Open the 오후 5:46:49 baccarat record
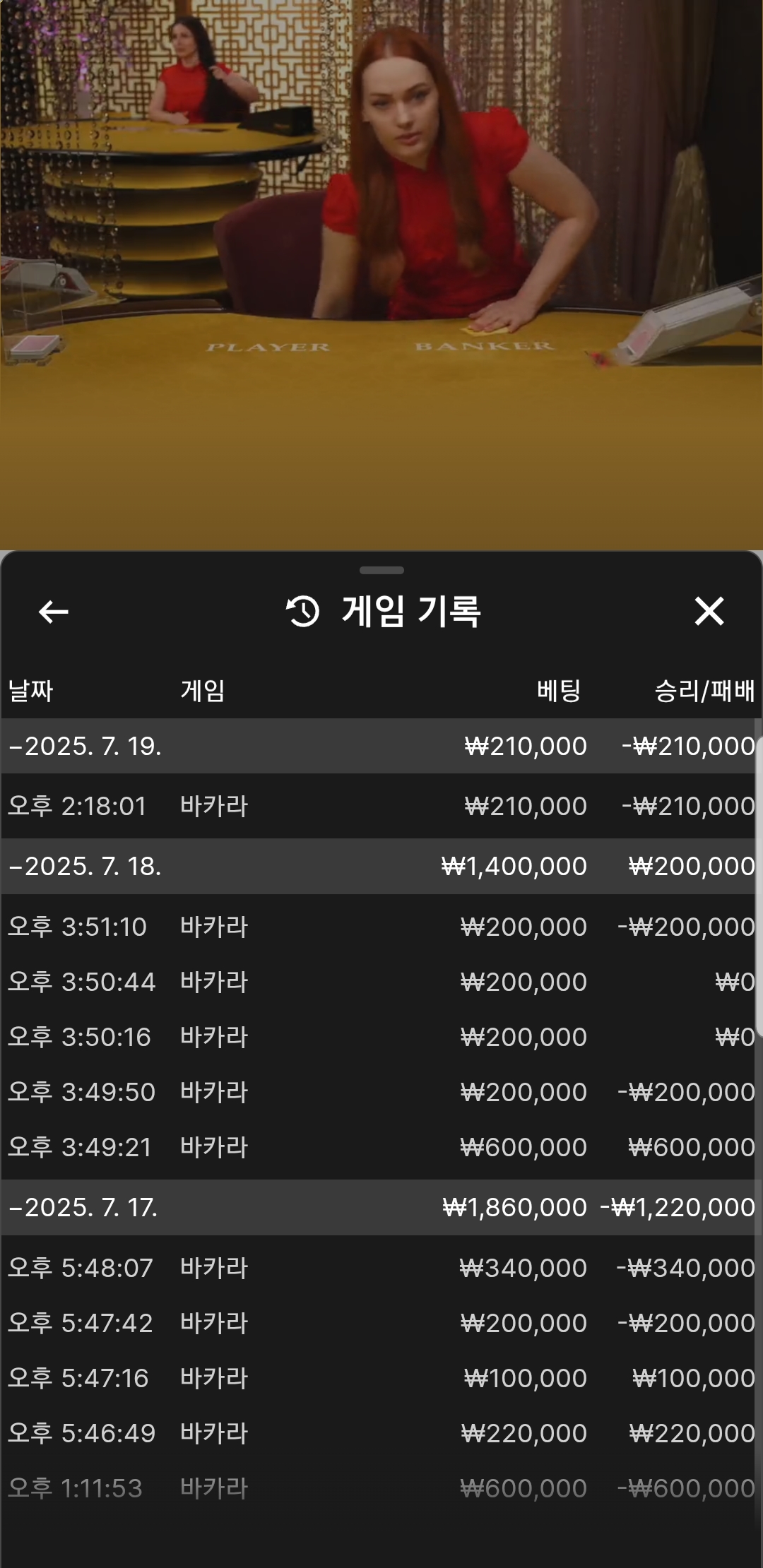 (x=381, y=1434)
